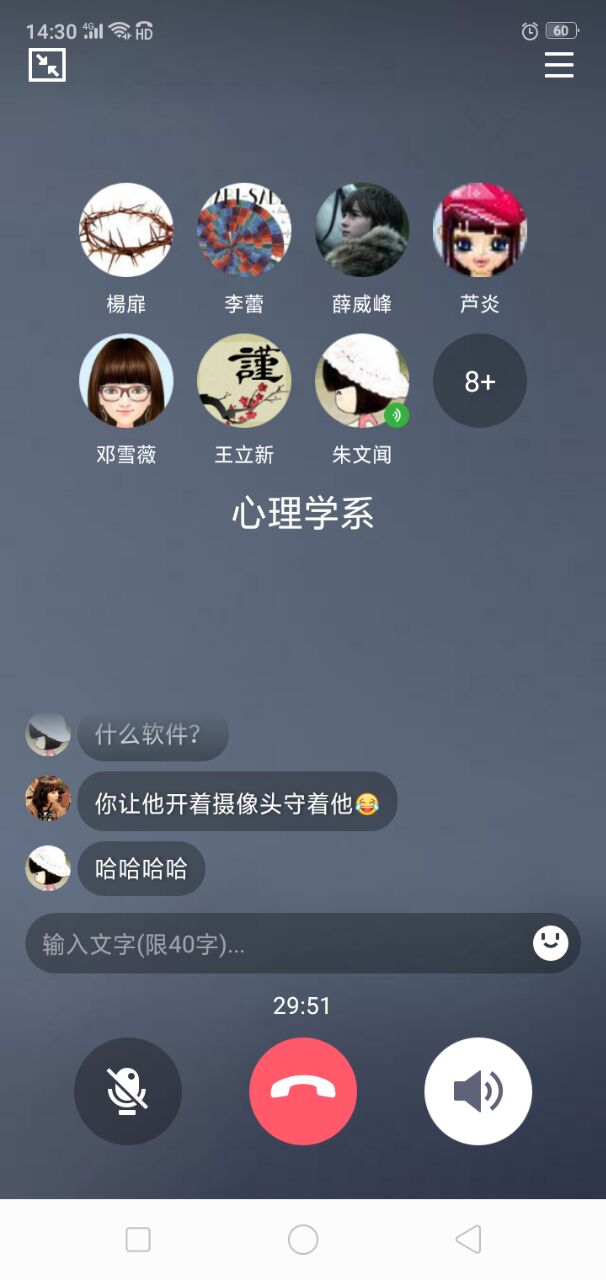Viewport: 606px width, 1280px height.
Task: Go to the system home screen
Action: point(303,1240)
